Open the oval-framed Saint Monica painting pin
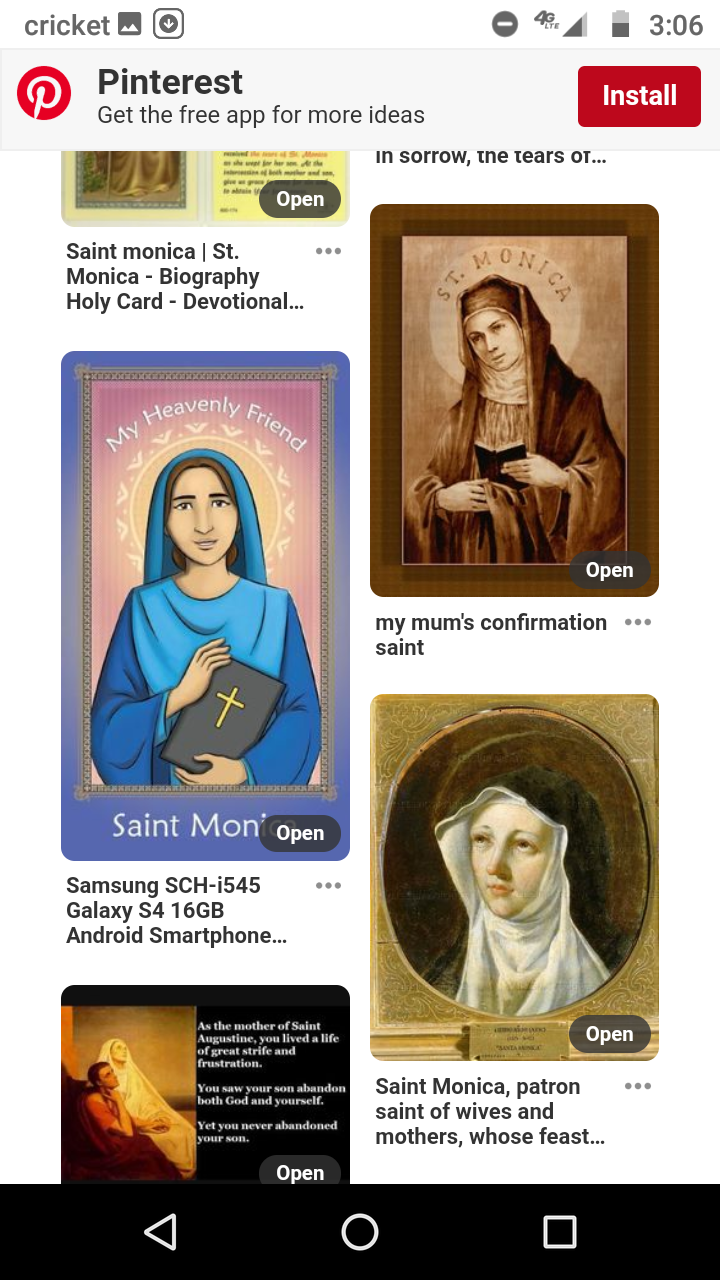This screenshot has width=720, height=1280. 609,1034
